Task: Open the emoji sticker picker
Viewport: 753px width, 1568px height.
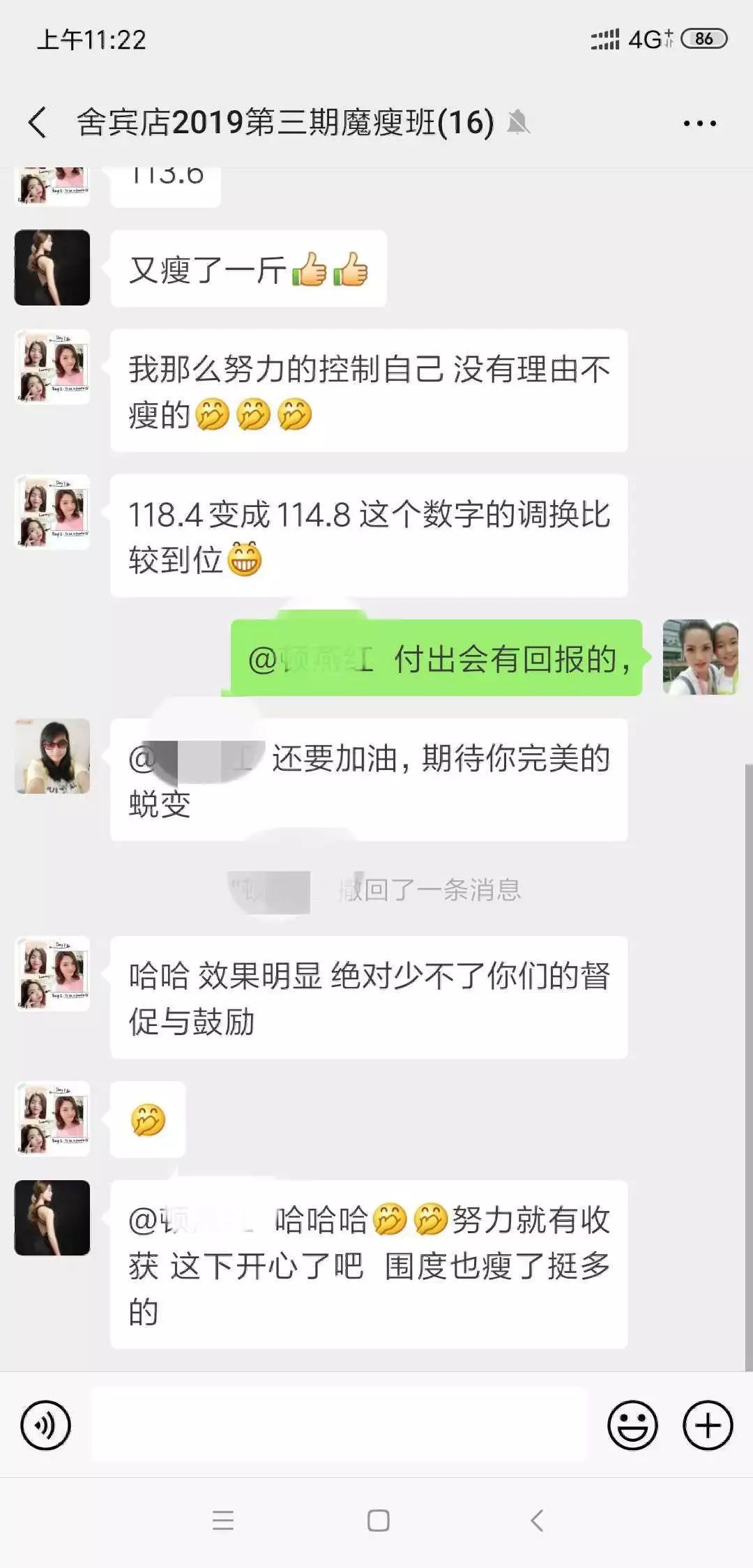Action: [632, 1425]
